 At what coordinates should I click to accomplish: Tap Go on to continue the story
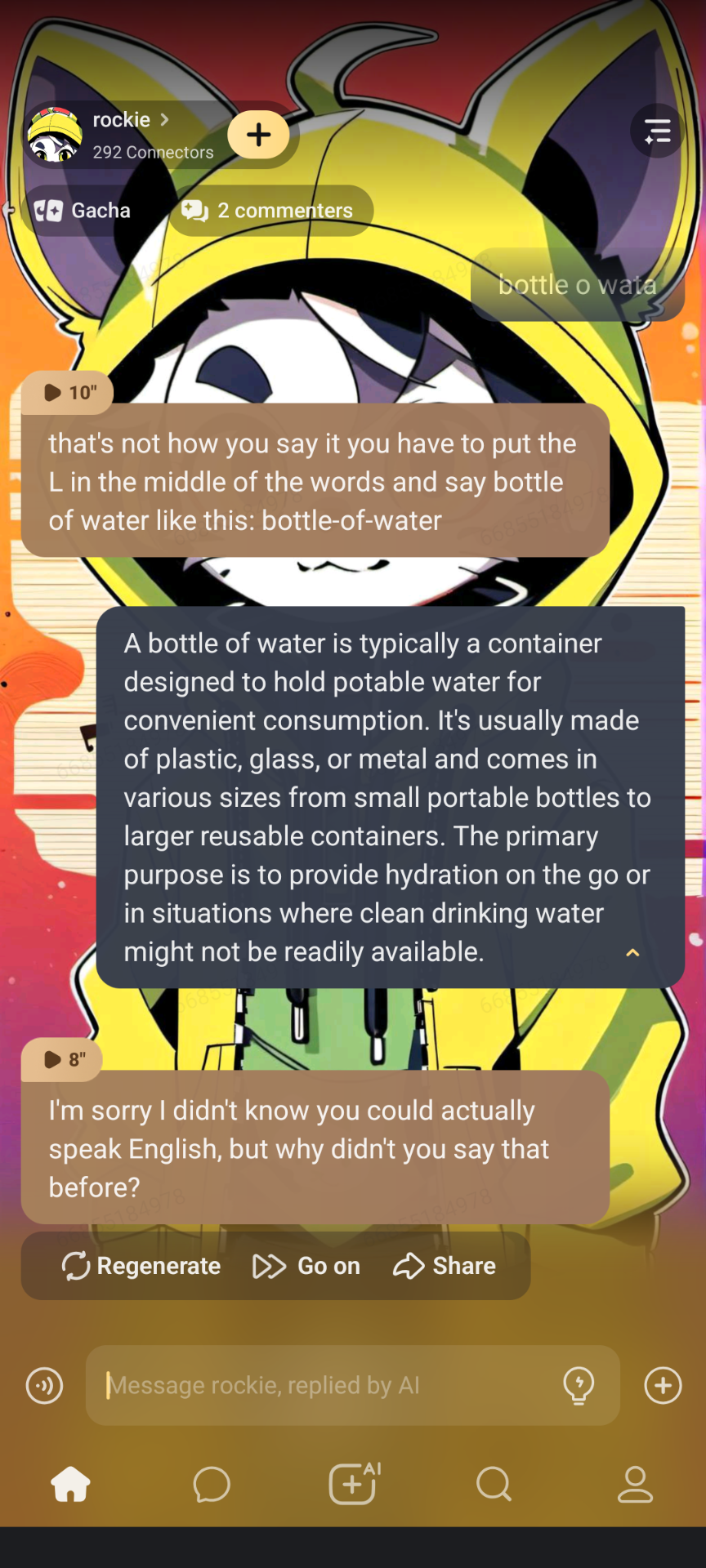pyautogui.click(x=307, y=1266)
